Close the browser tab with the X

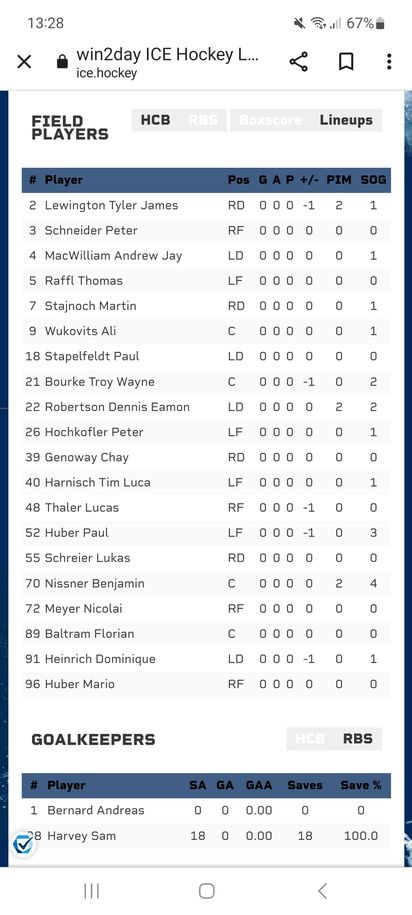[x=24, y=62]
